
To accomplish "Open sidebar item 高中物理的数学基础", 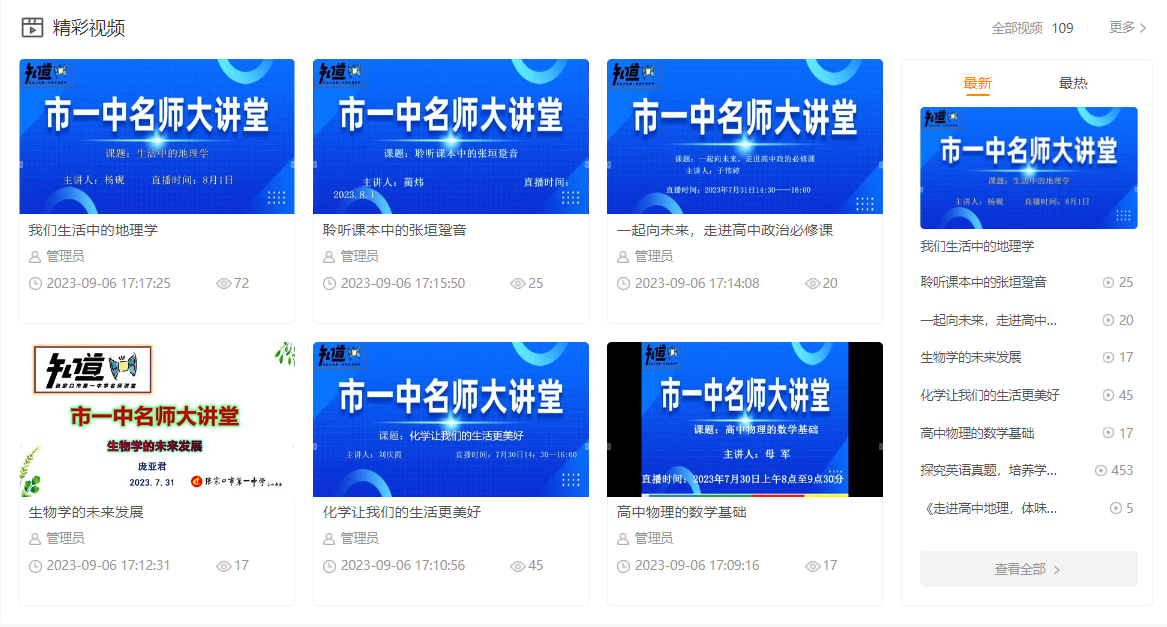I will click(x=977, y=433).
